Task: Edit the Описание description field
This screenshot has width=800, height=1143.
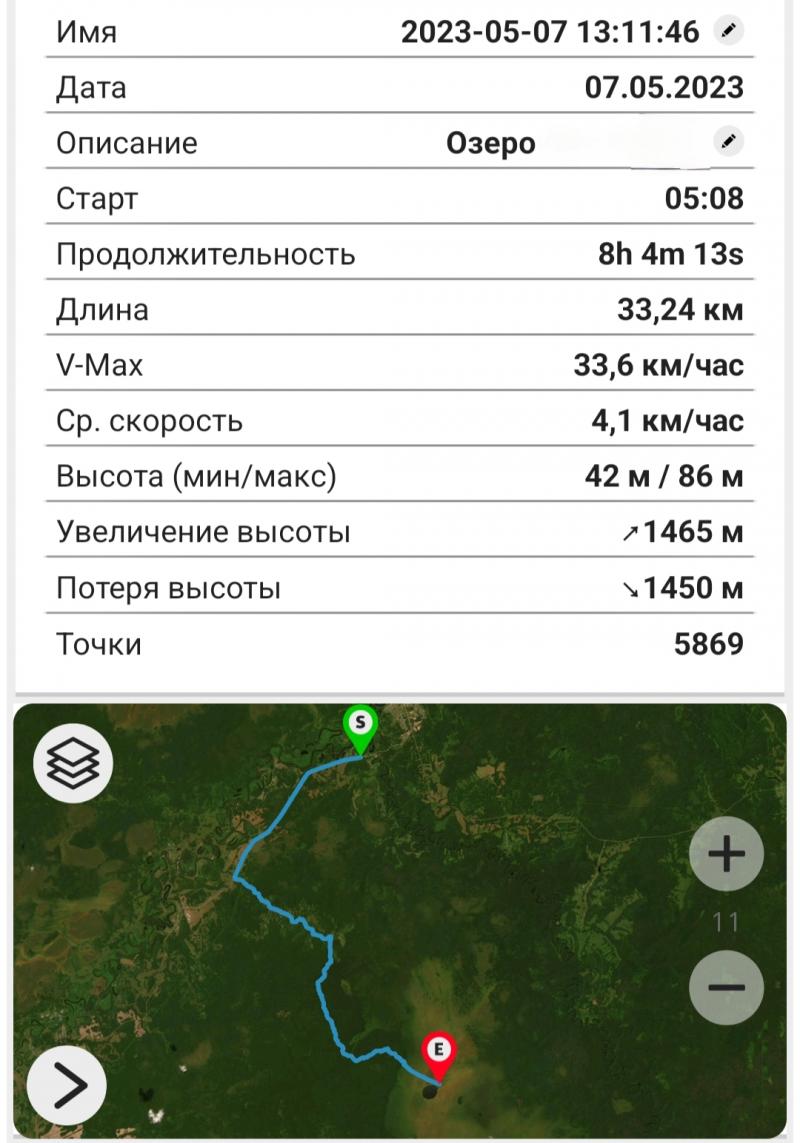Action: (730, 143)
